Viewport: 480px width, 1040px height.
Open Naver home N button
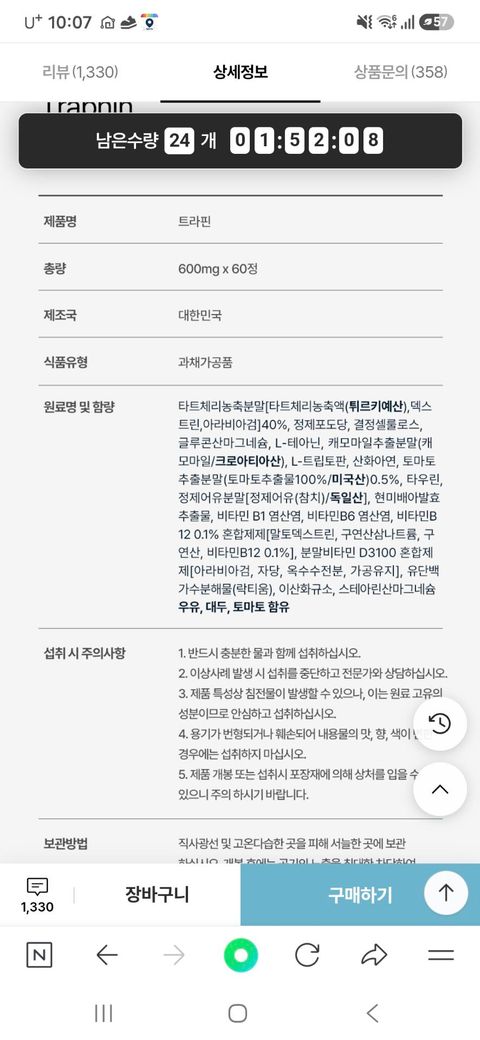coord(39,955)
